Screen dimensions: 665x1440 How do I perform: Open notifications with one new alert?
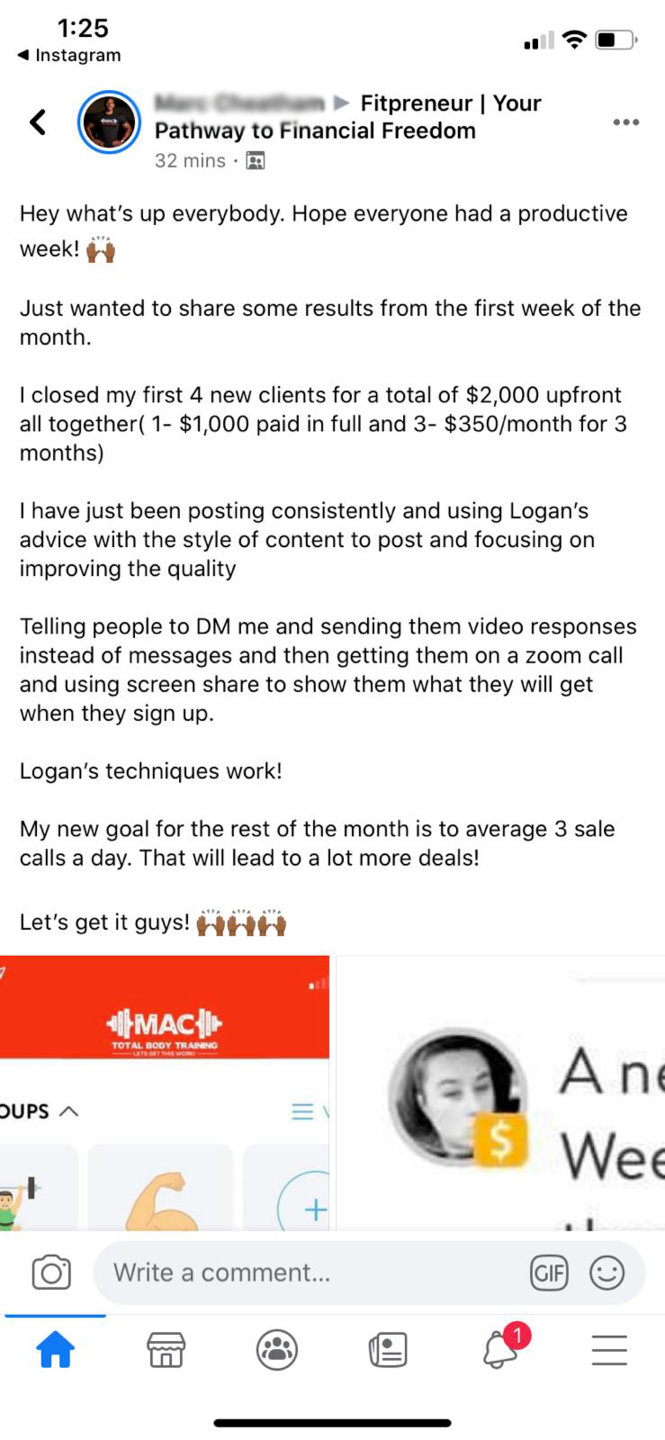coord(500,1350)
